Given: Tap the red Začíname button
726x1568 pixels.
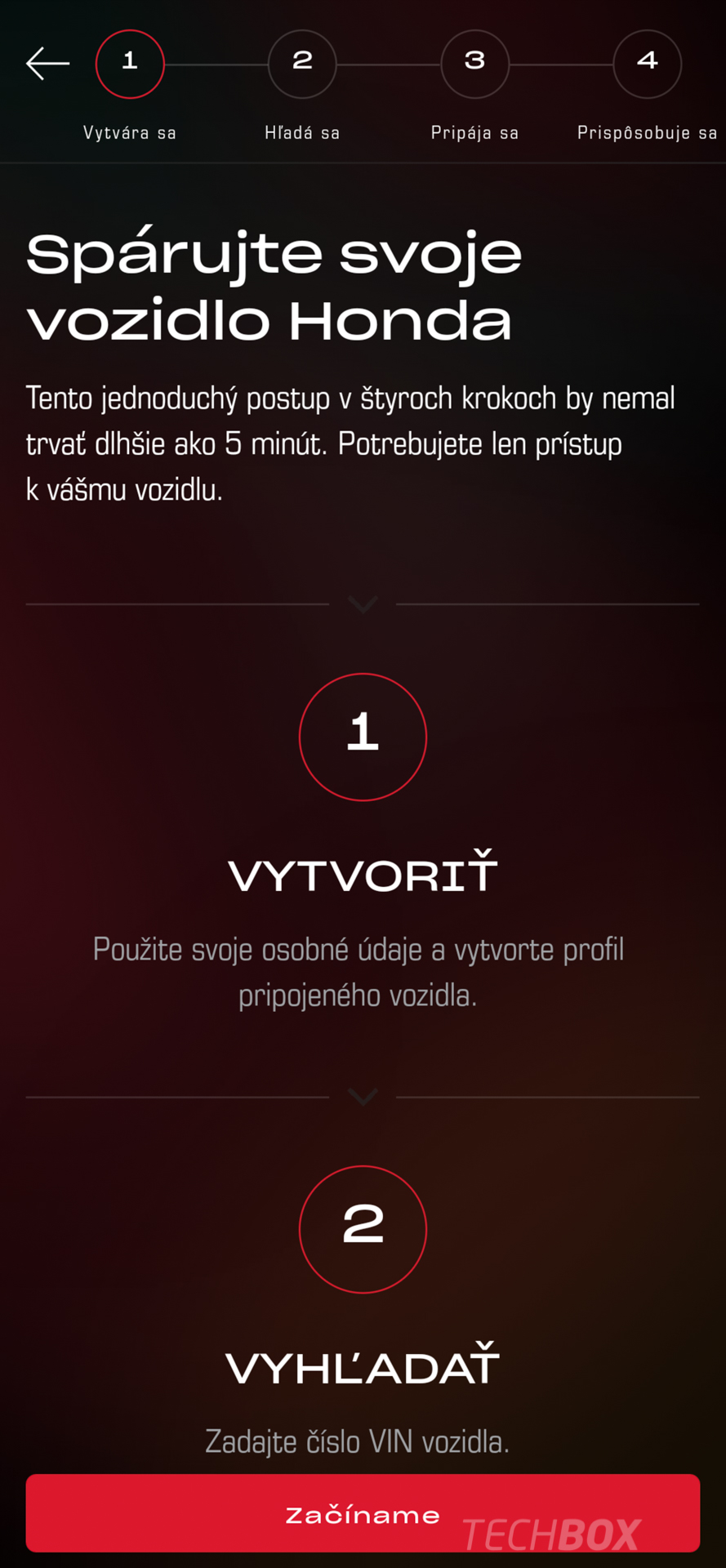Looking at the screenshot, I should coord(363,1513).
